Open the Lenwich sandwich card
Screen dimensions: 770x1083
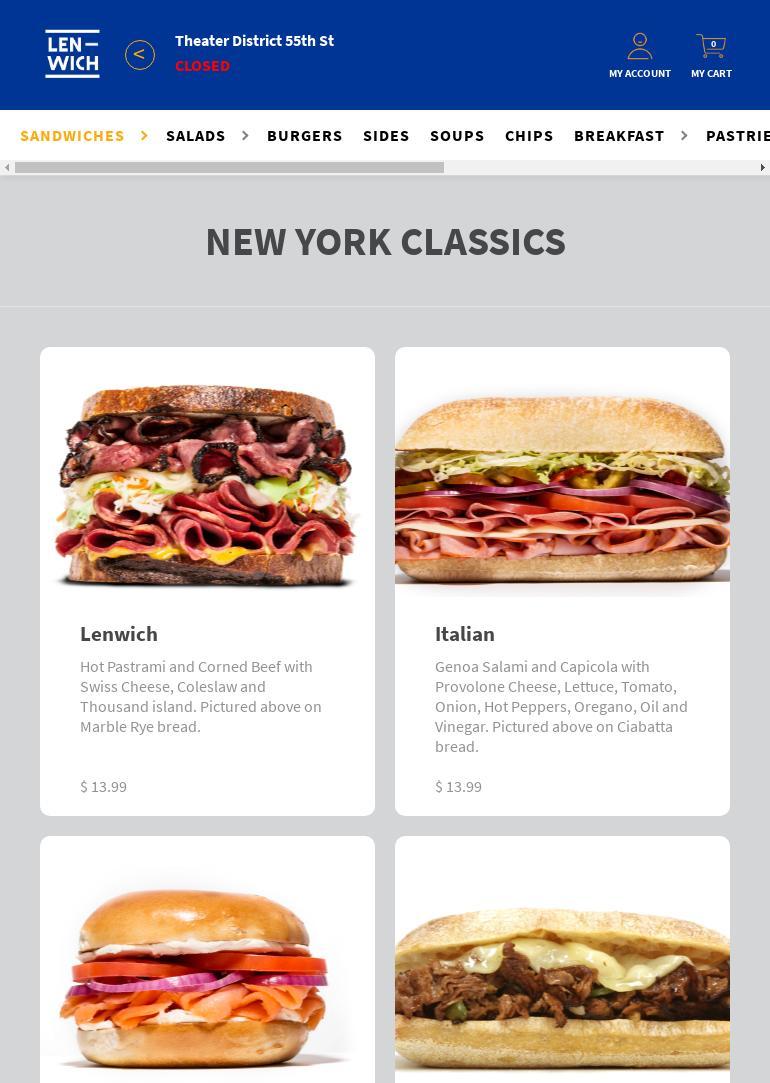(207, 580)
